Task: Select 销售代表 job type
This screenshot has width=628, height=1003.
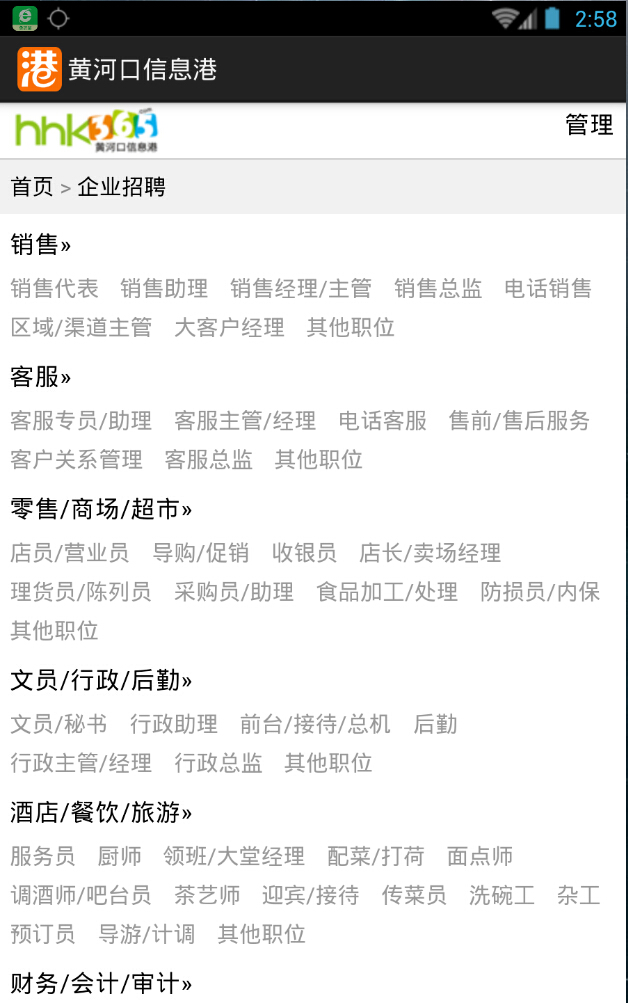Action: 55,289
